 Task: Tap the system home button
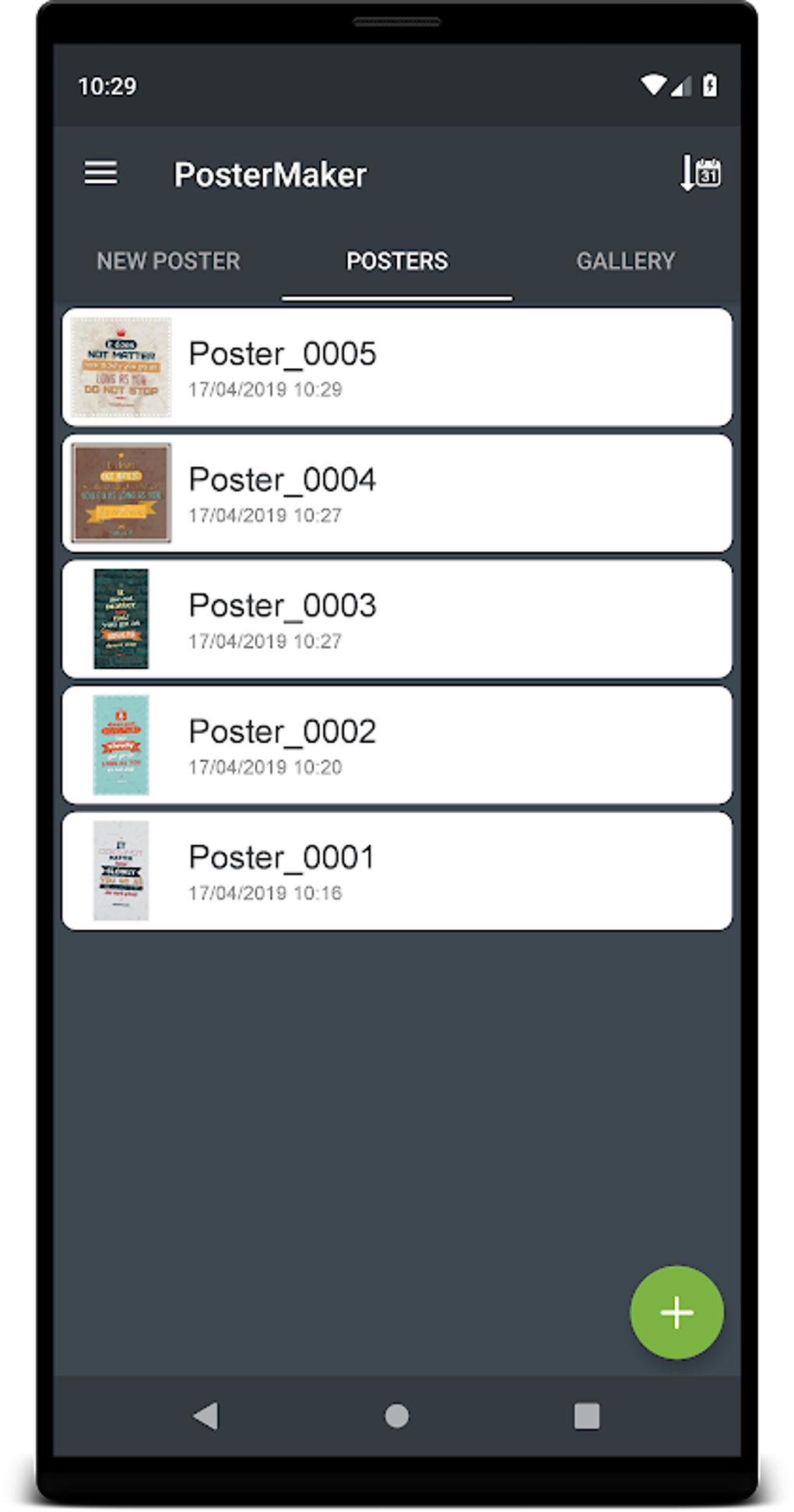tap(397, 1416)
